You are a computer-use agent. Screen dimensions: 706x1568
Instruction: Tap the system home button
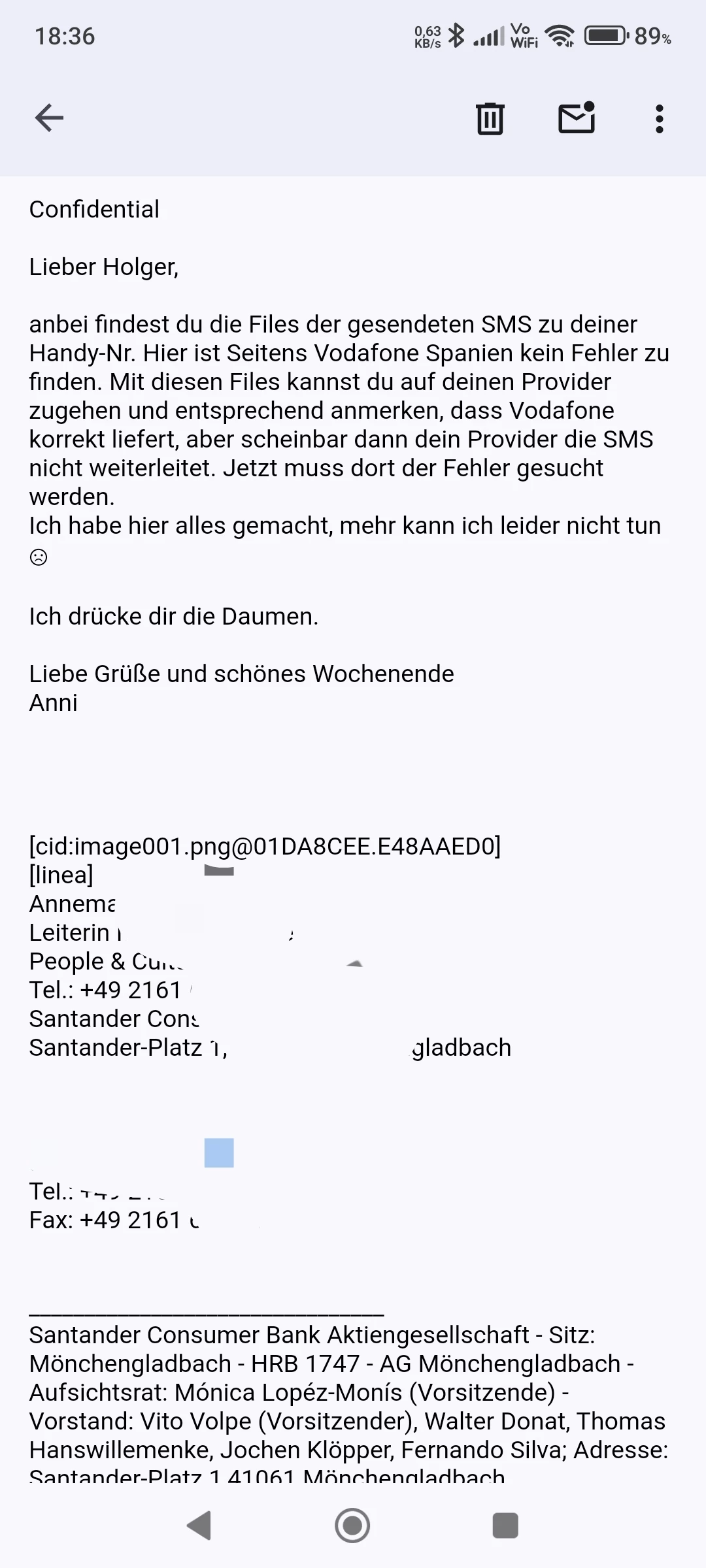click(x=352, y=1526)
